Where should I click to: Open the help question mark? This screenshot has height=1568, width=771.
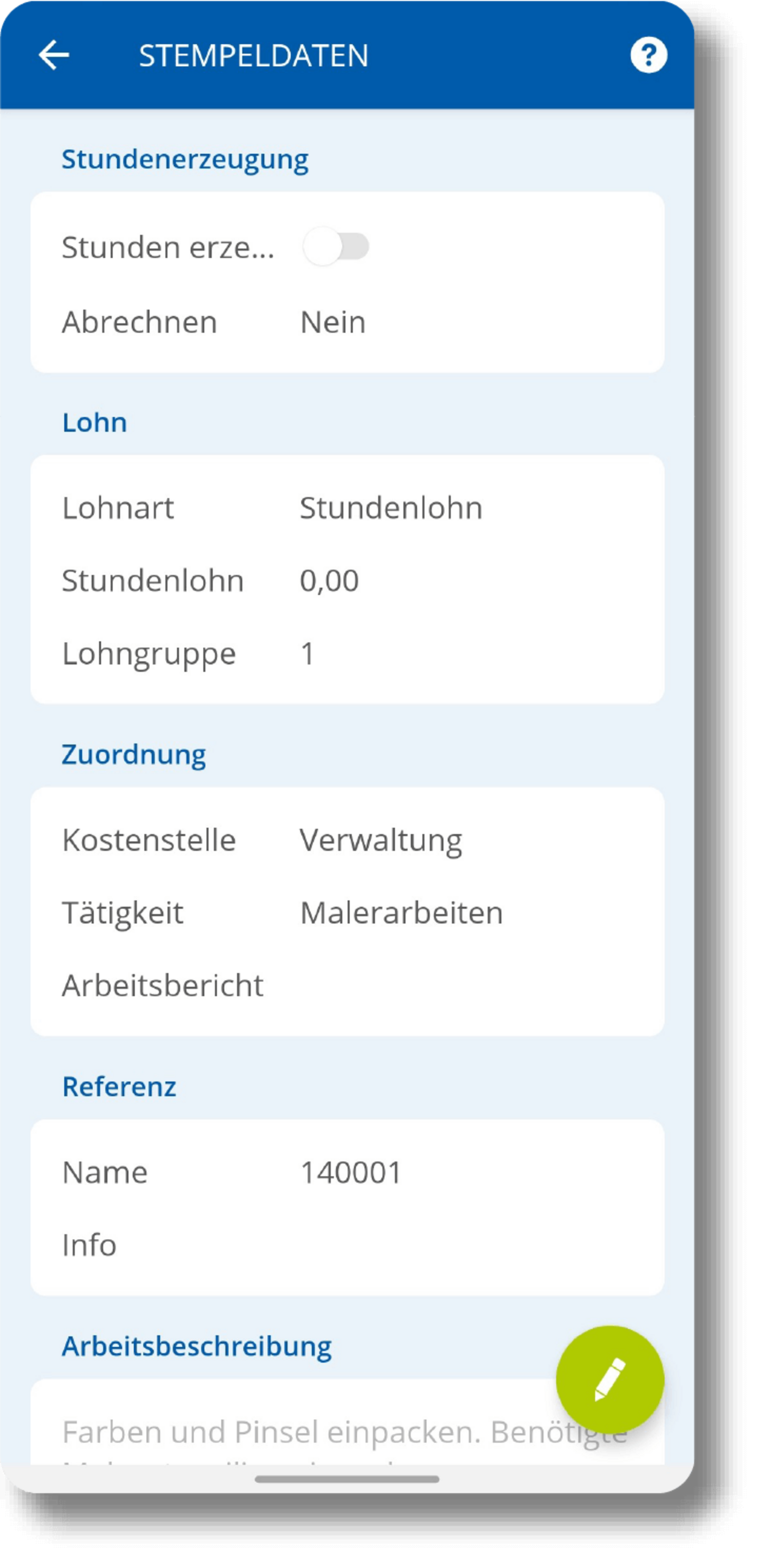pos(648,55)
